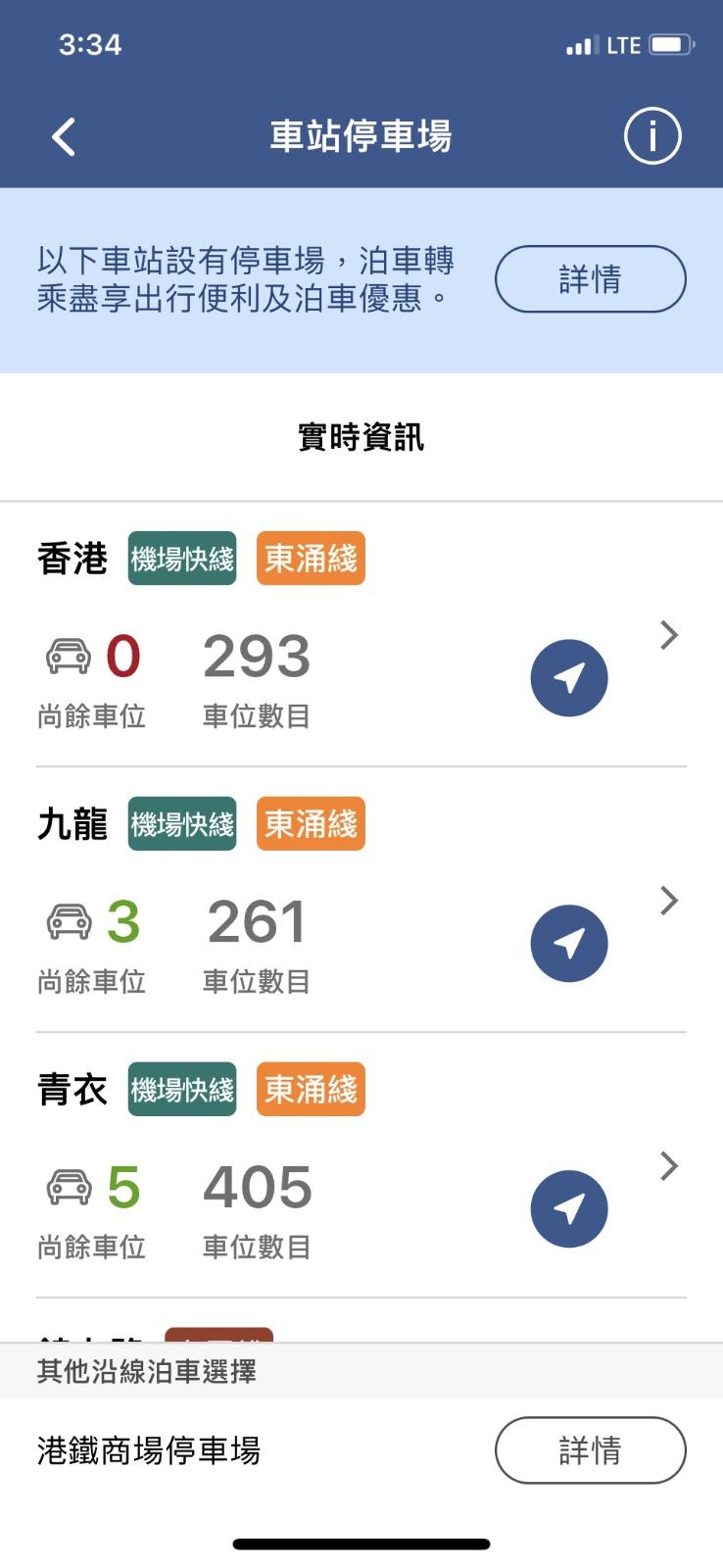Open 青衣 station car park details
The image size is (723, 1568).
[x=669, y=1166]
